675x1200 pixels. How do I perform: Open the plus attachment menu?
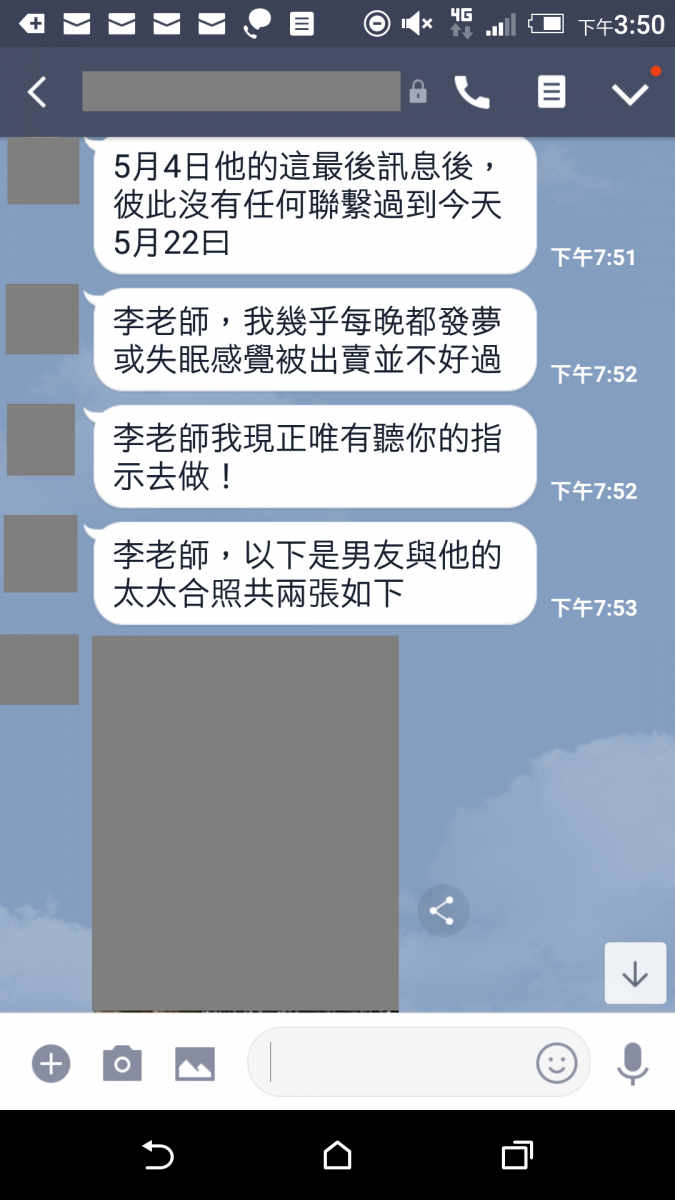pyautogui.click(x=51, y=1063)
